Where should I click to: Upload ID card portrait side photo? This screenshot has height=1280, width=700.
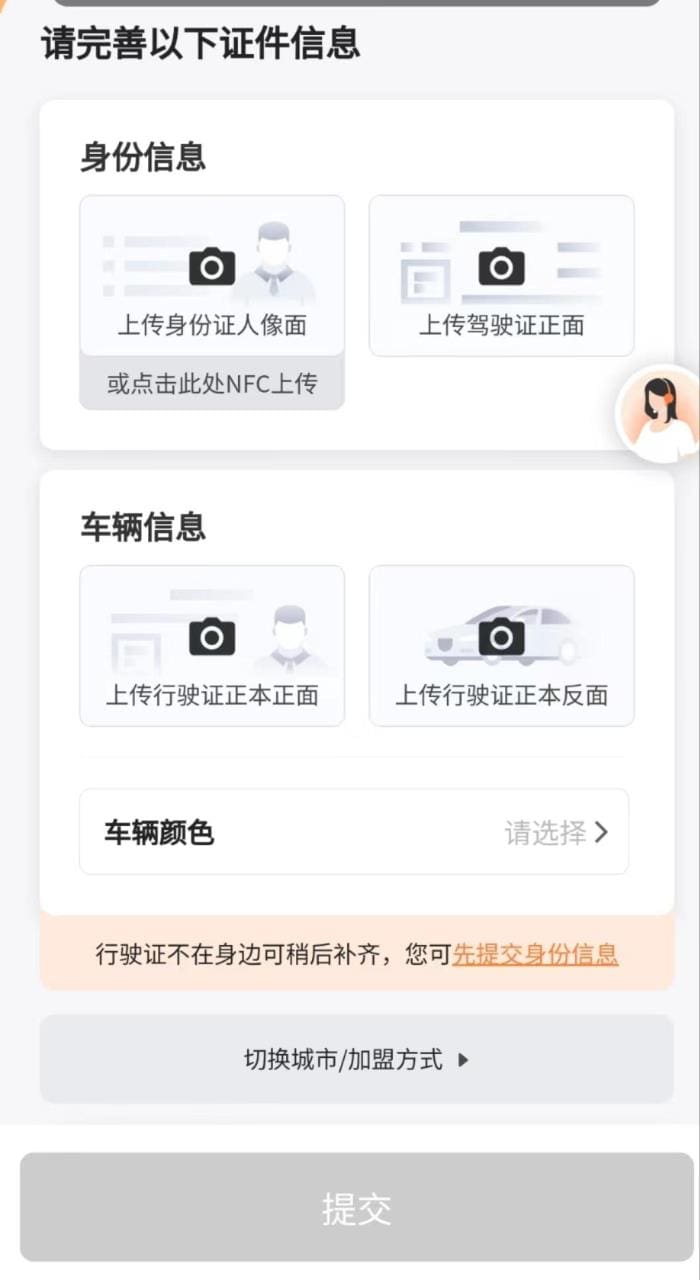tap(212, 276)
